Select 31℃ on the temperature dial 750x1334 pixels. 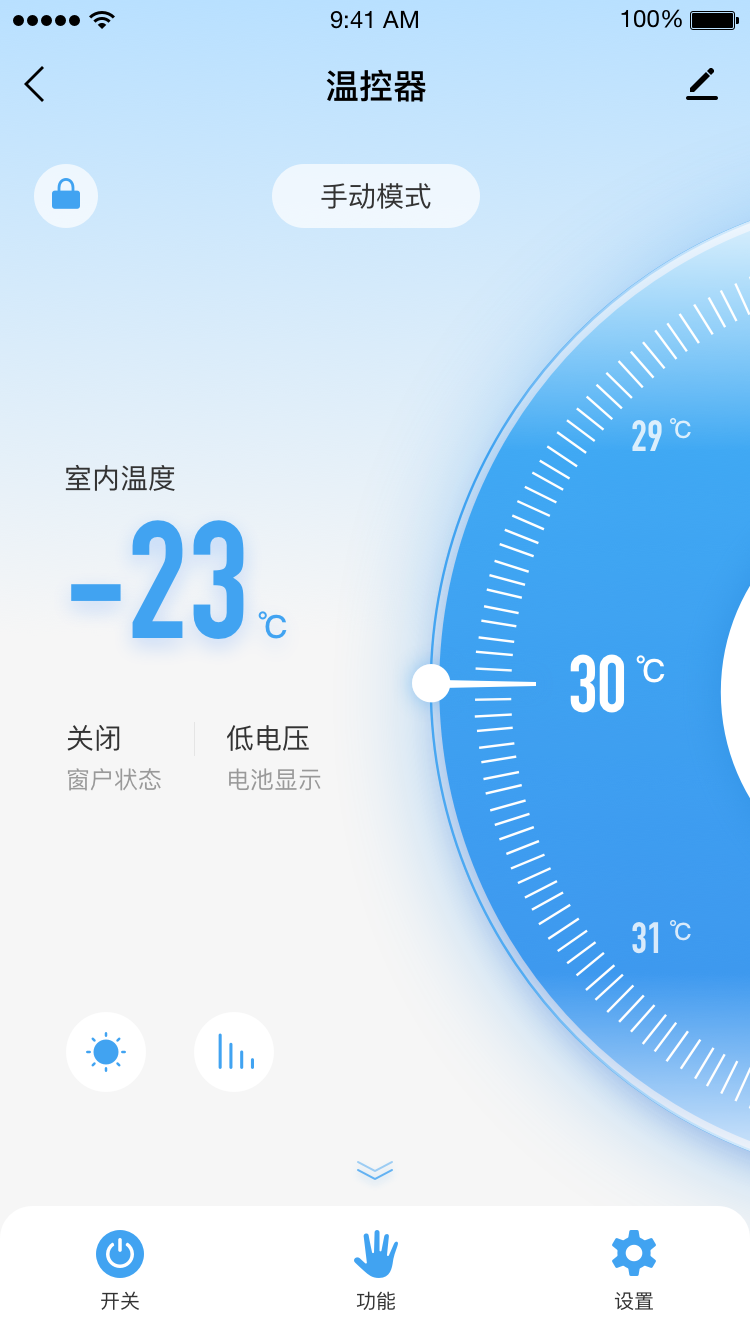click(x=659, y=938)
